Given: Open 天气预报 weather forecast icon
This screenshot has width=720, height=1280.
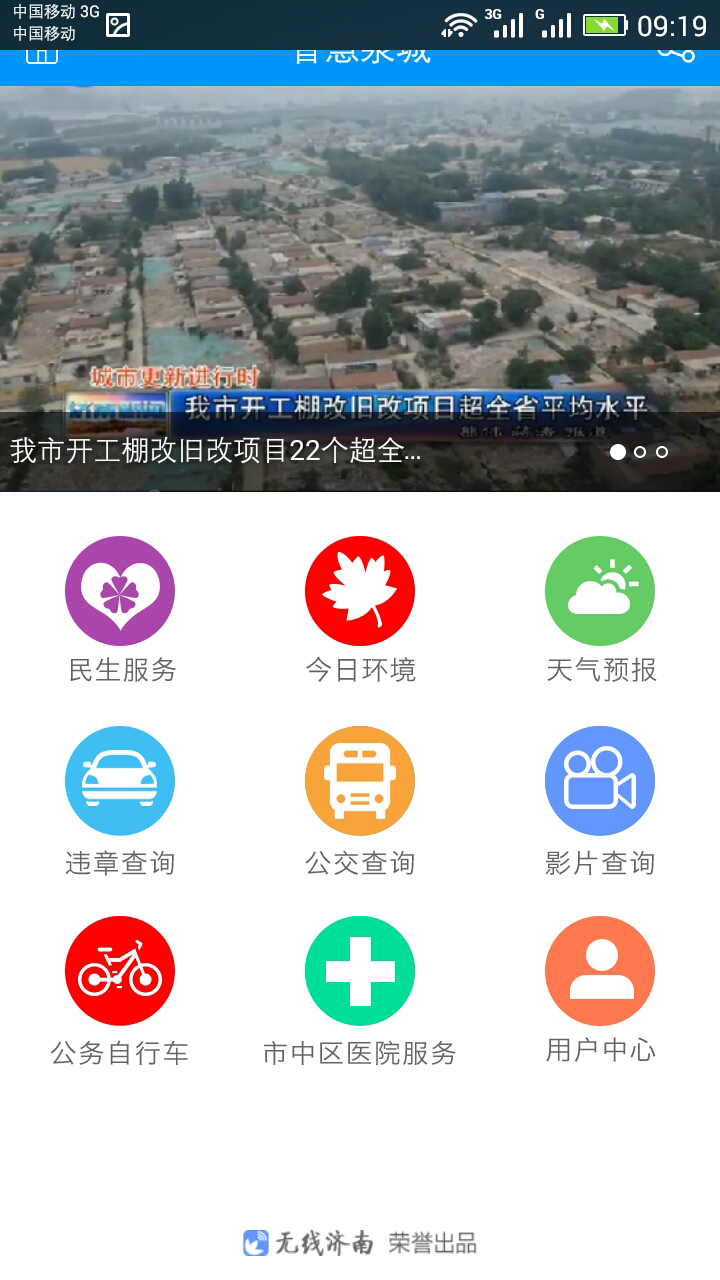Looking at the screenshot, I should (x=600, y=590).
